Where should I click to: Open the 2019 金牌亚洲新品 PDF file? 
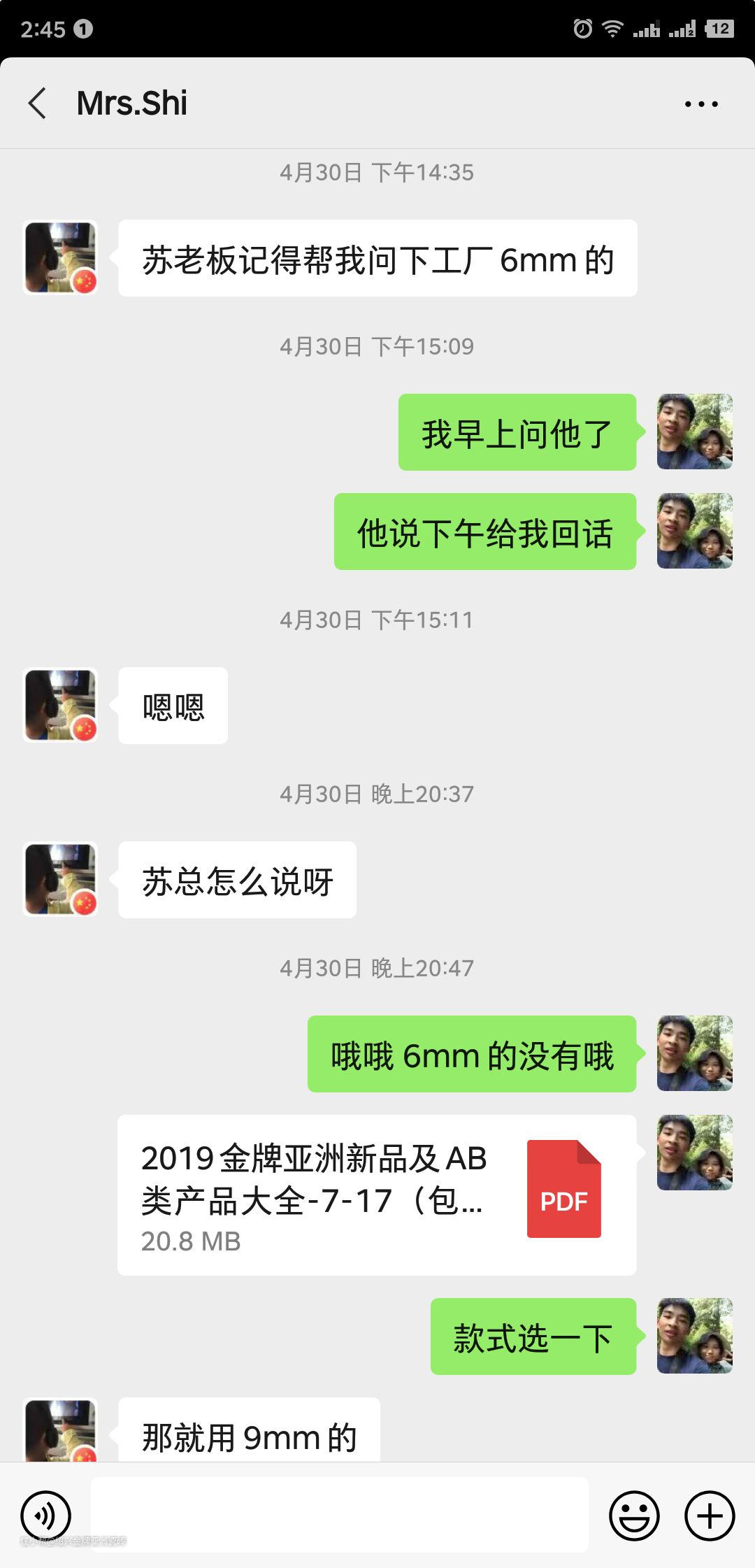376,1195
